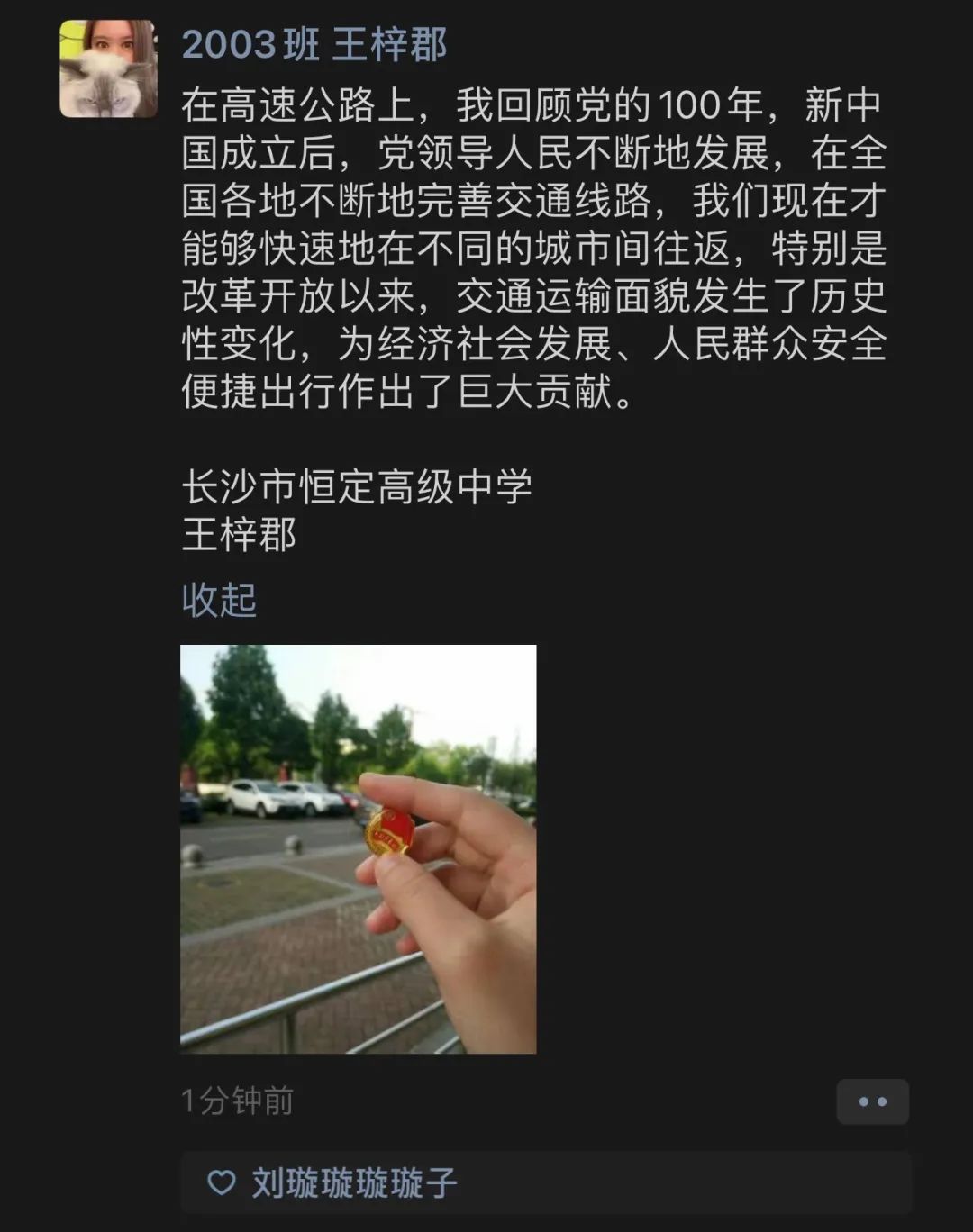Open liker 刘璇璇璇璇子's profile
The height and width of the screenshot is (1232, 973).
pos(354,1182)
